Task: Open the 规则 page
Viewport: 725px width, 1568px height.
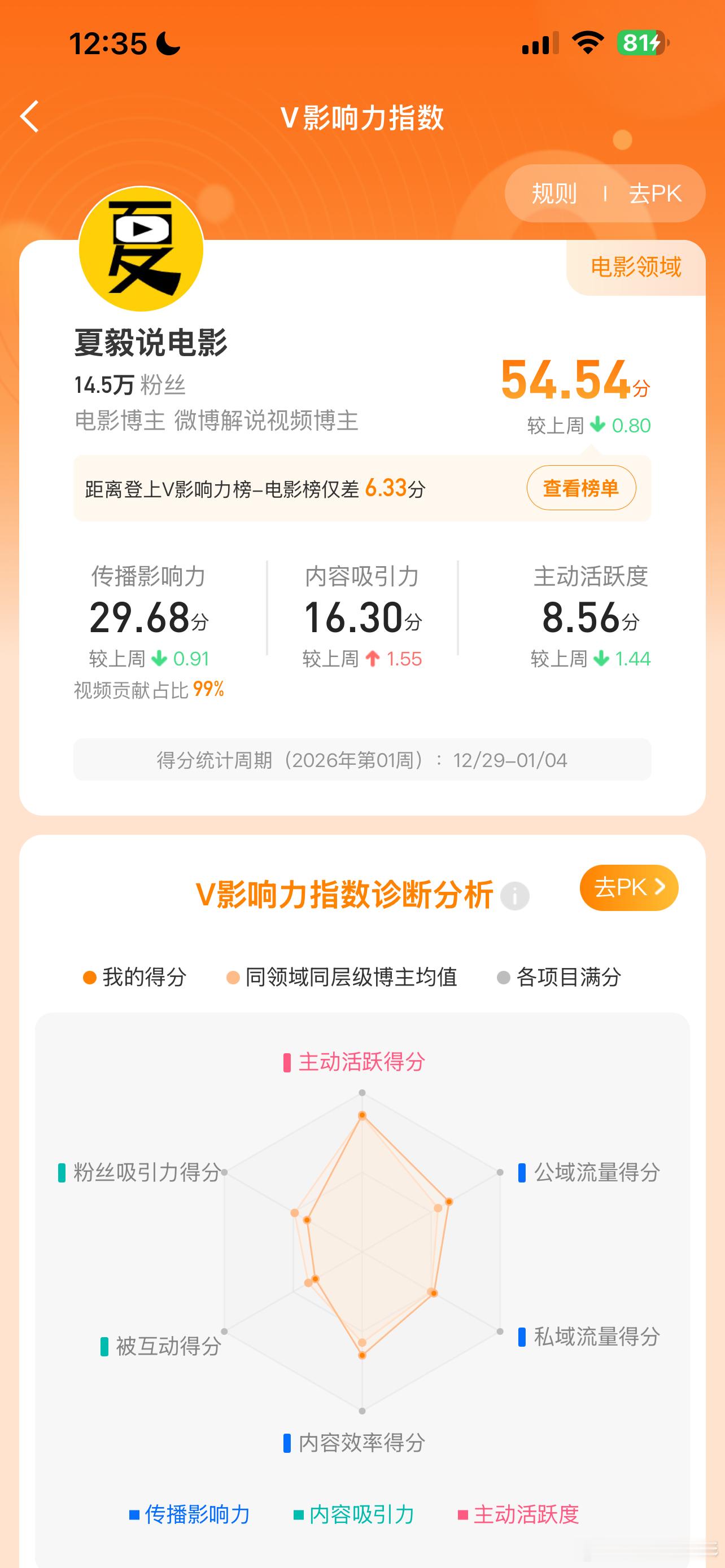Action: [554, 194]
